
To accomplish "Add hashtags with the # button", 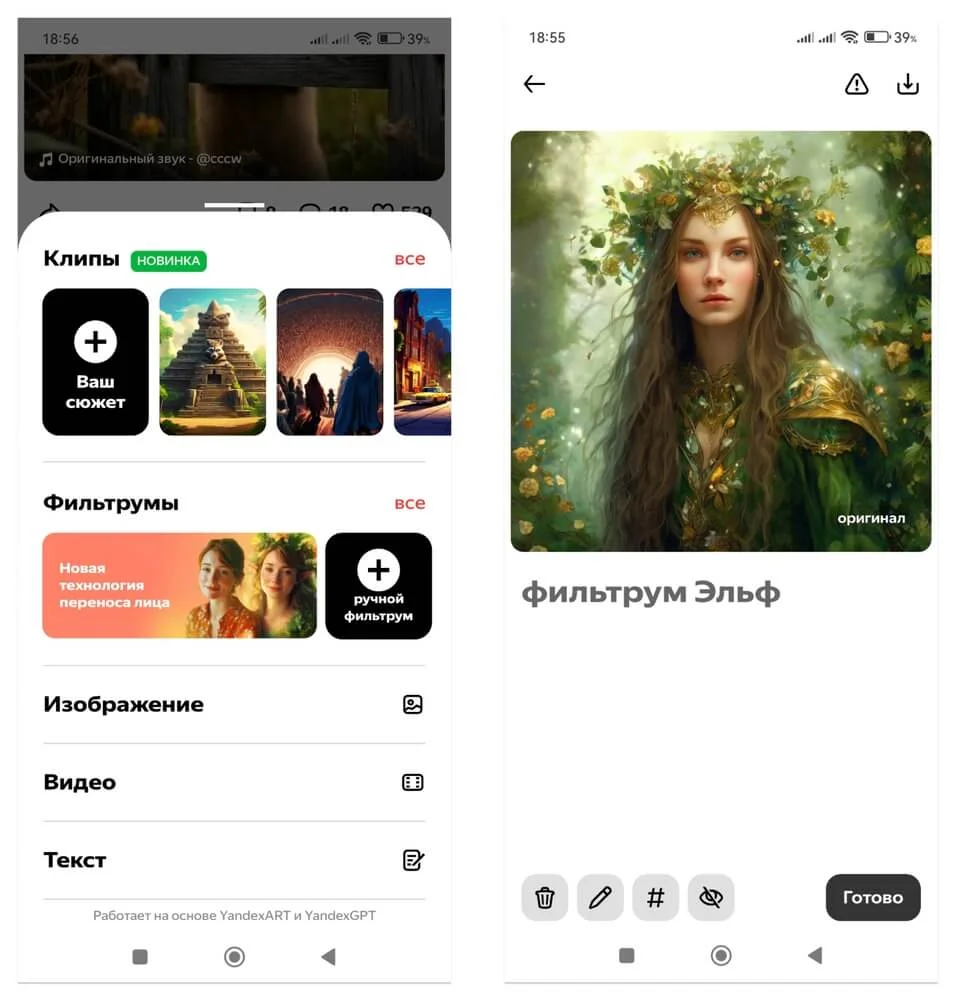I will pos(656,898).
